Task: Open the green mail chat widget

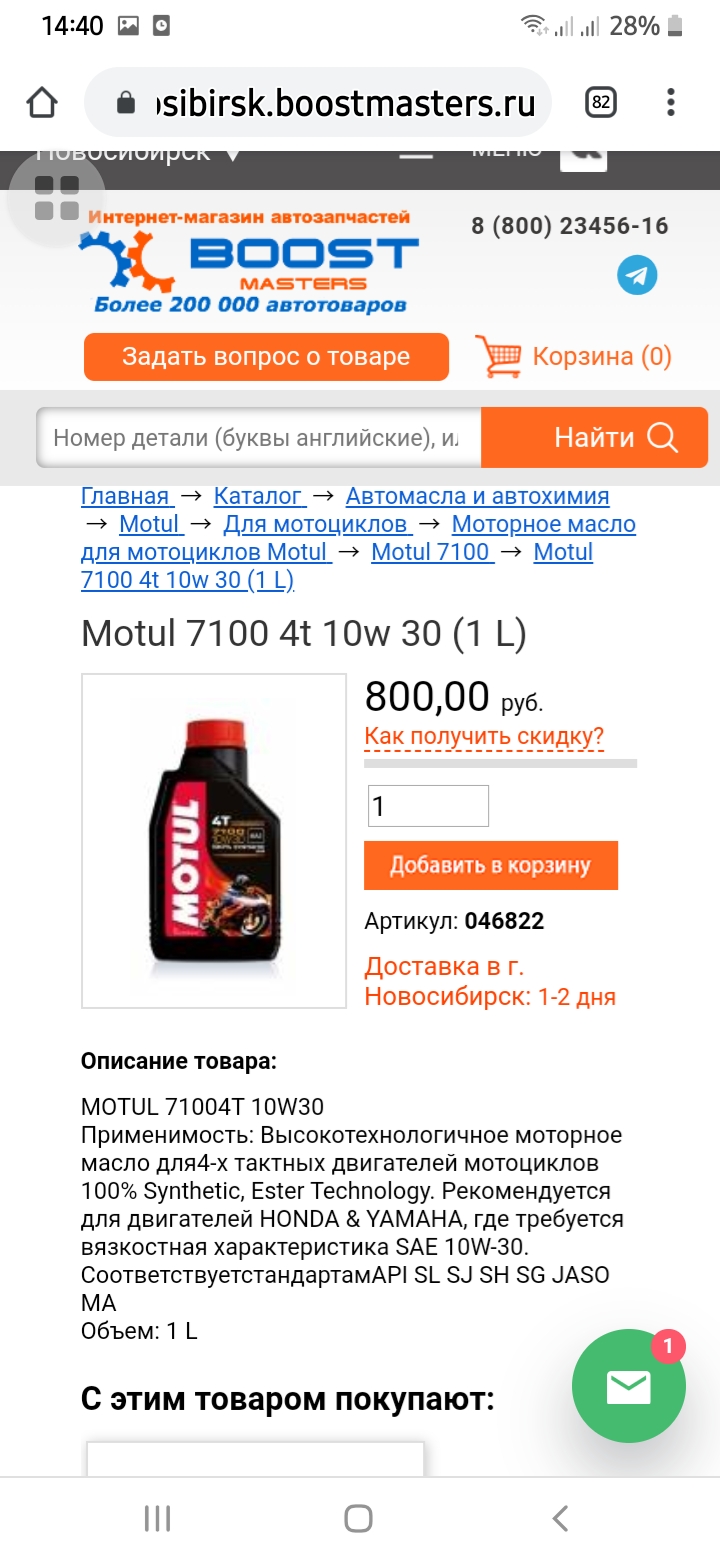Action: [x=628, y=1386]
